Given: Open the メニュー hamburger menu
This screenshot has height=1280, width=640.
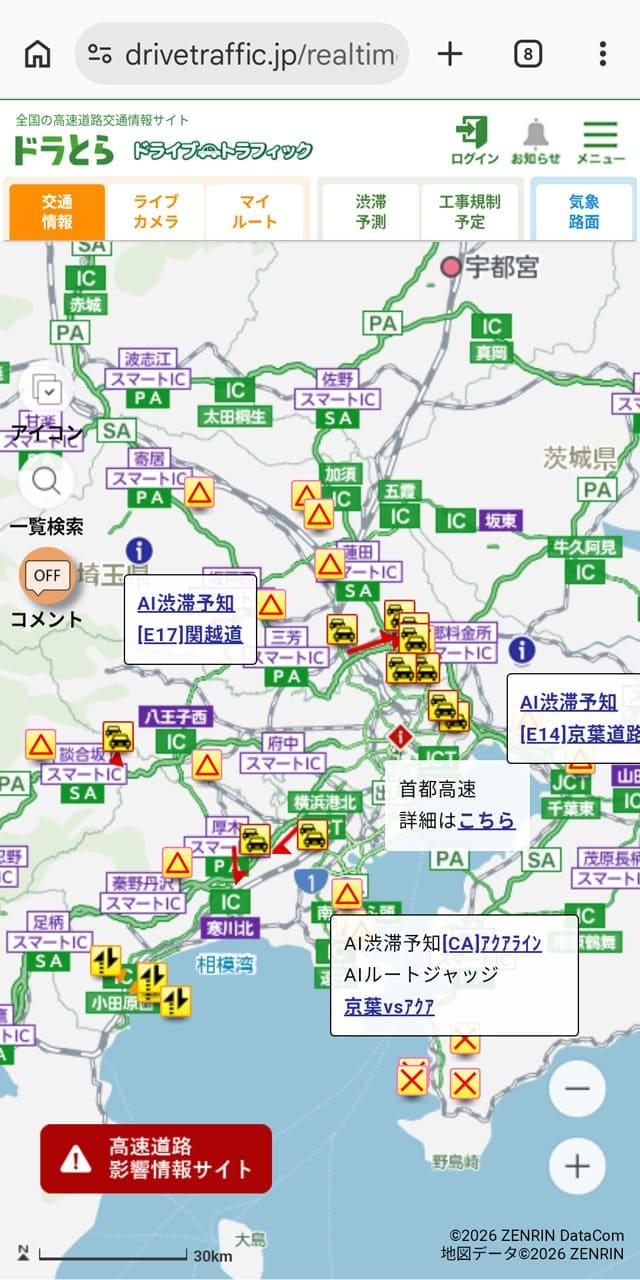Looking at the screenshot, I should (x=600, y=140).
